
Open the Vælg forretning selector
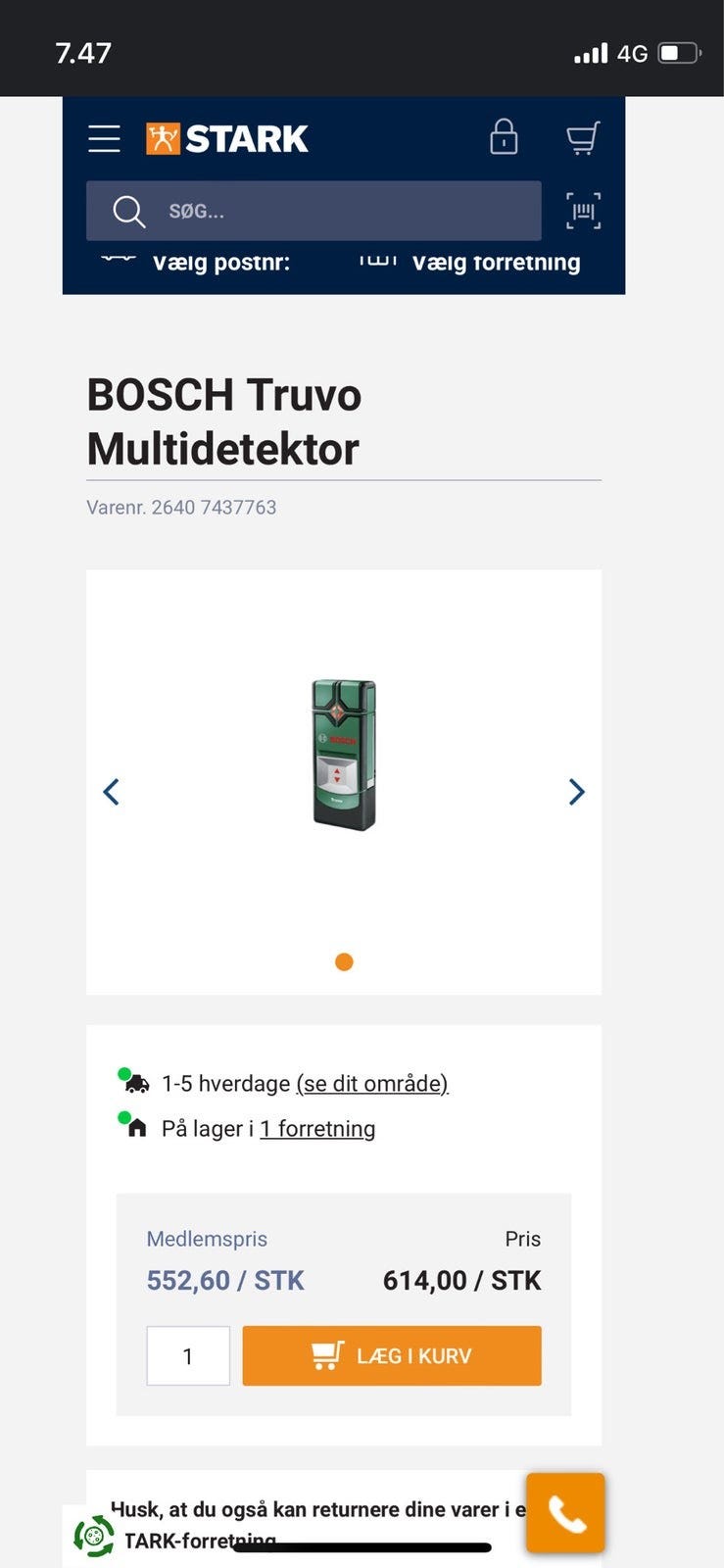click(x=496, y=262)
